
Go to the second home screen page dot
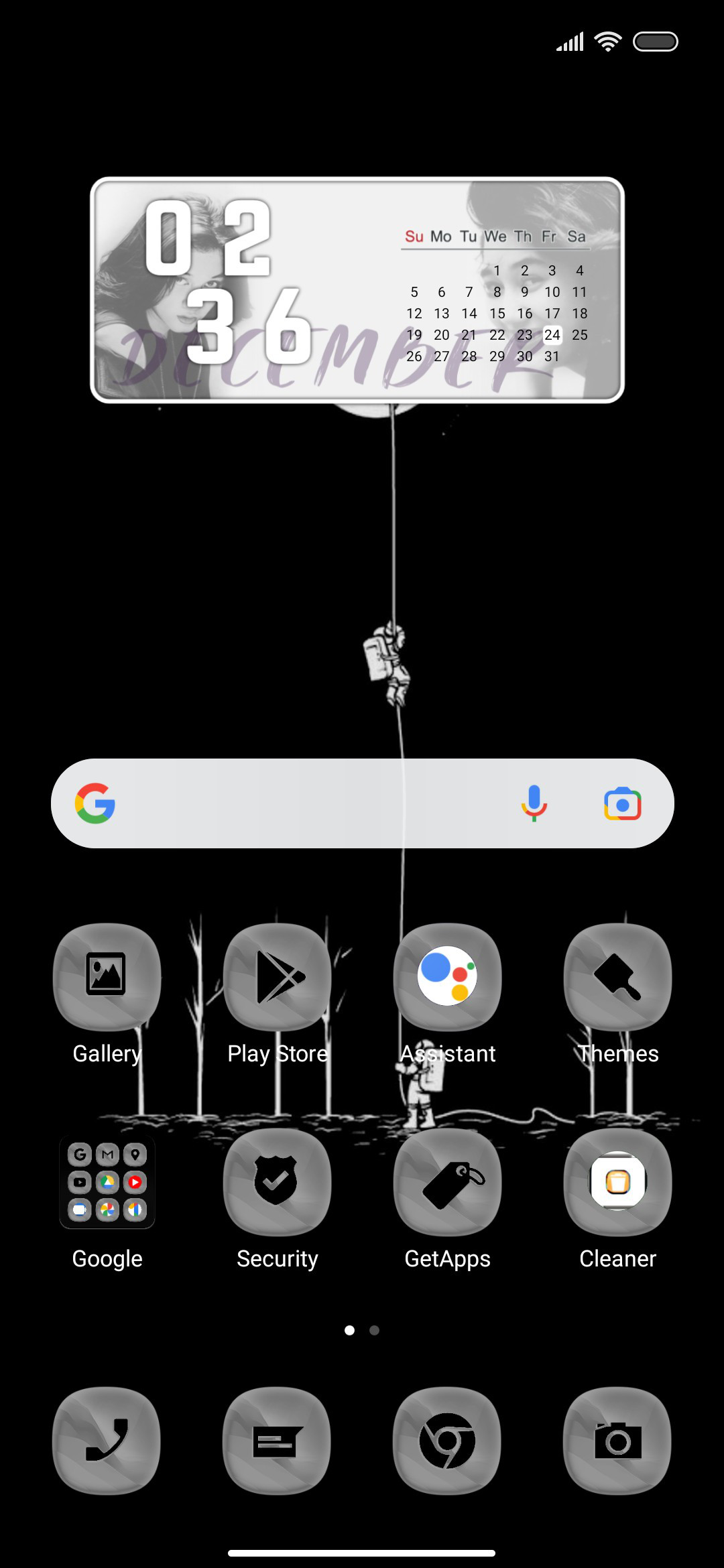[375, 1330]
